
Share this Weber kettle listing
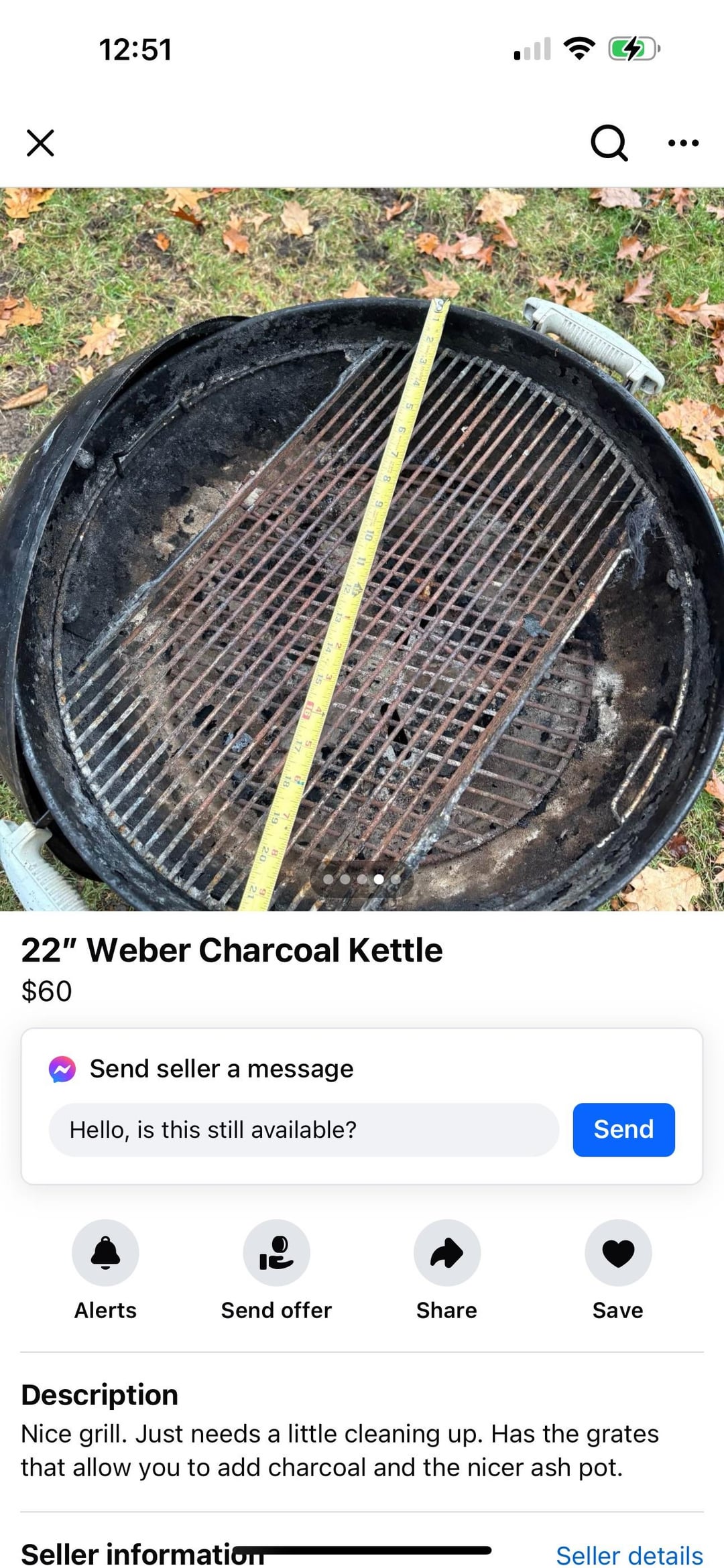446,1253
